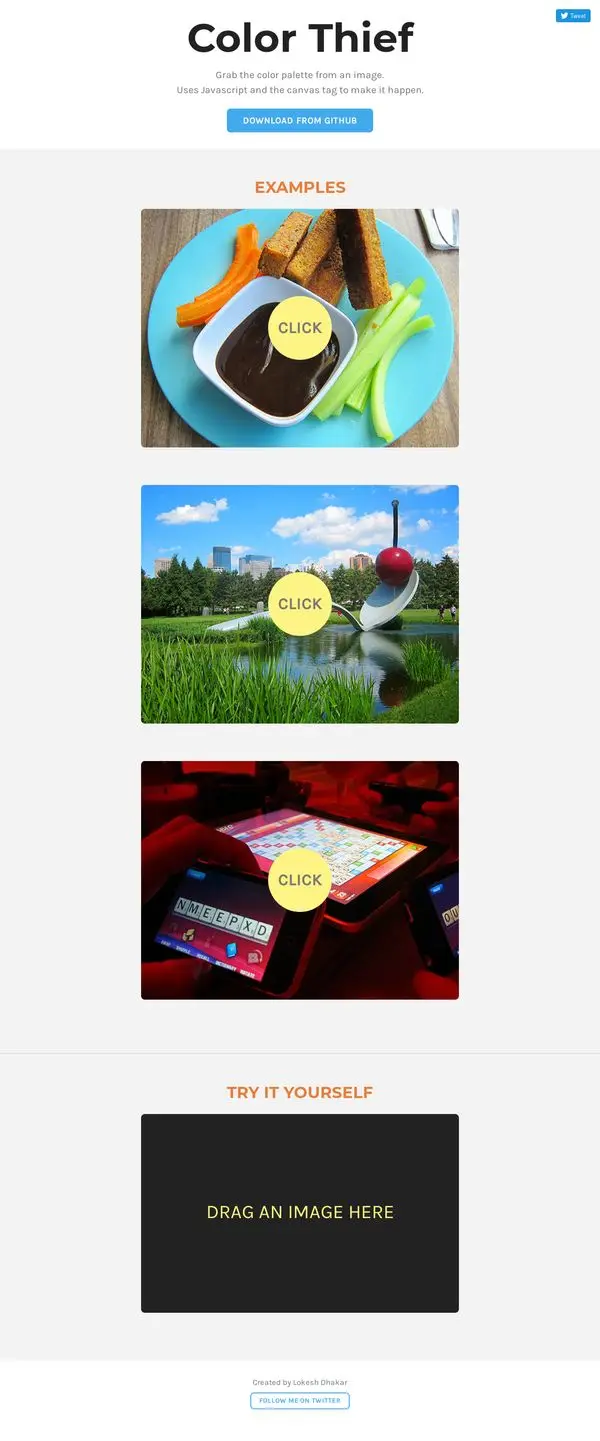This screenshot has height=1441, width=600.
Task: Tap the Download from GitHub button
Action: tap(300, 121)
